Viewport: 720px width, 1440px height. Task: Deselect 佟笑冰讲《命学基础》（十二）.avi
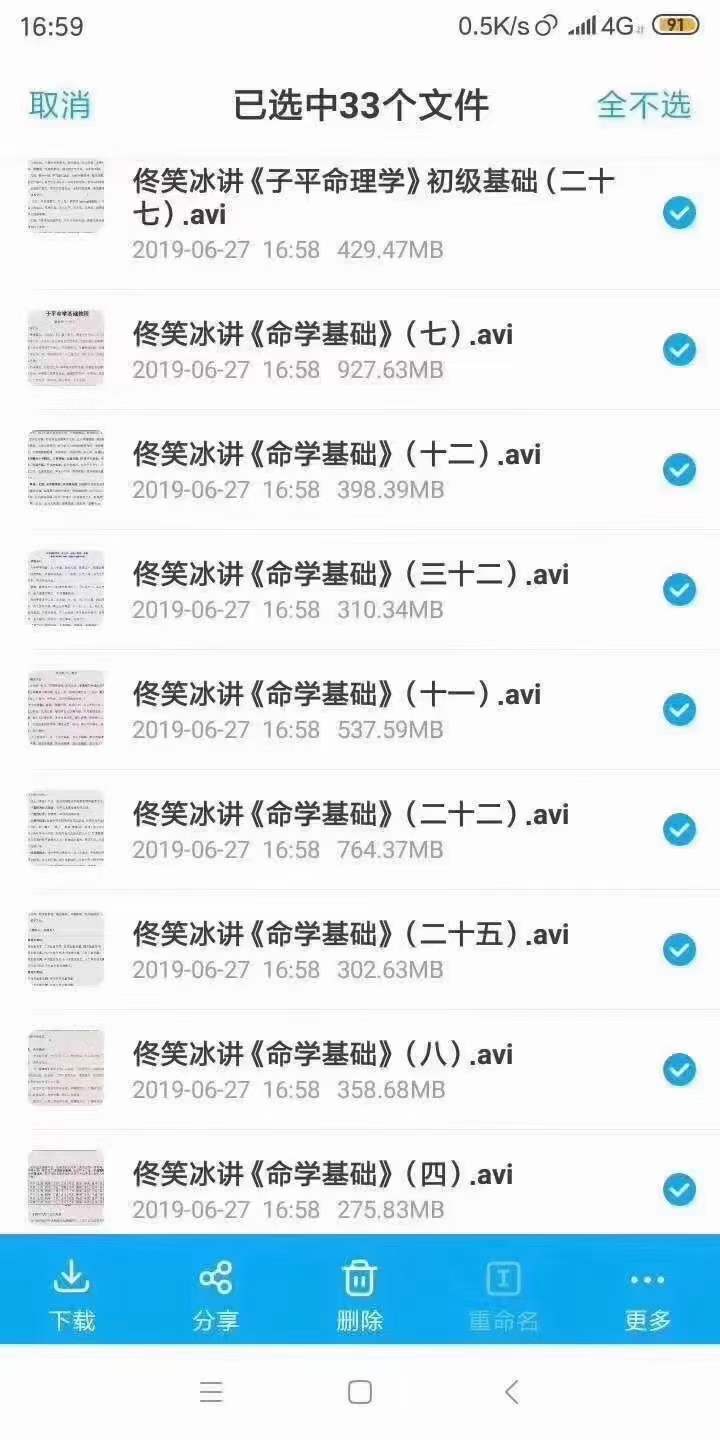(677, 469)
